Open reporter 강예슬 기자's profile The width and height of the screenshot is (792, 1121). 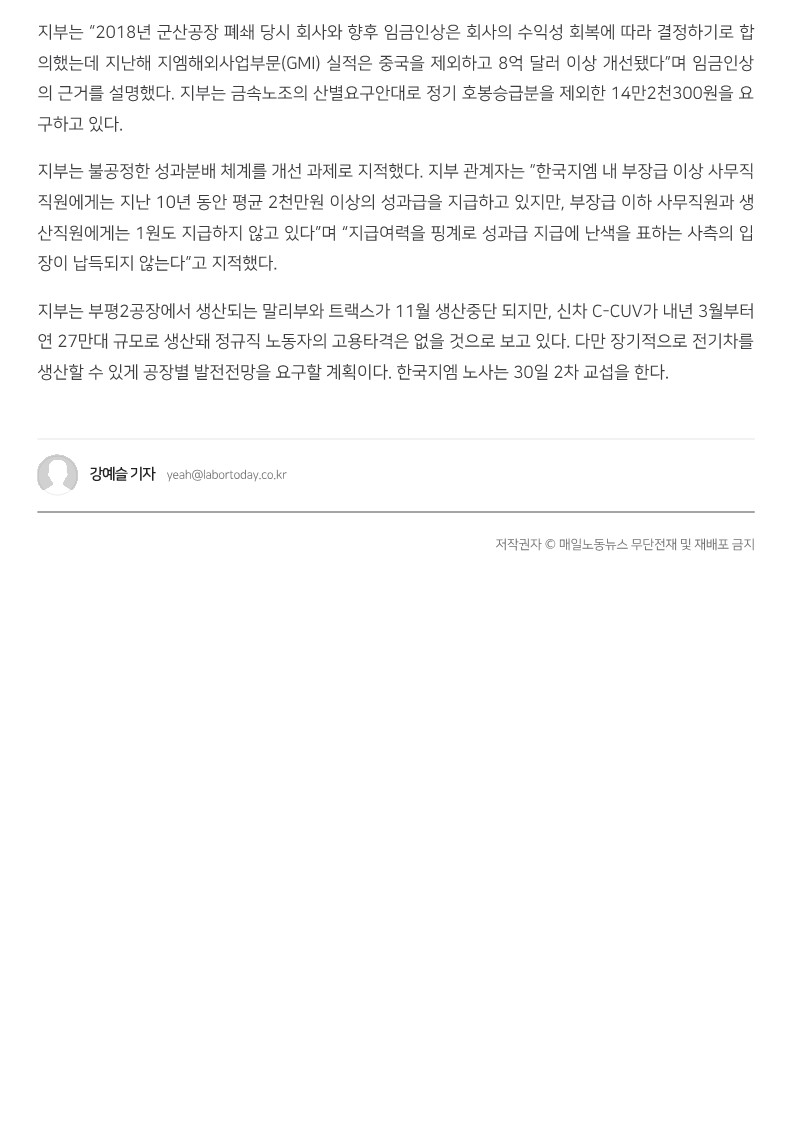click(122, 474)
